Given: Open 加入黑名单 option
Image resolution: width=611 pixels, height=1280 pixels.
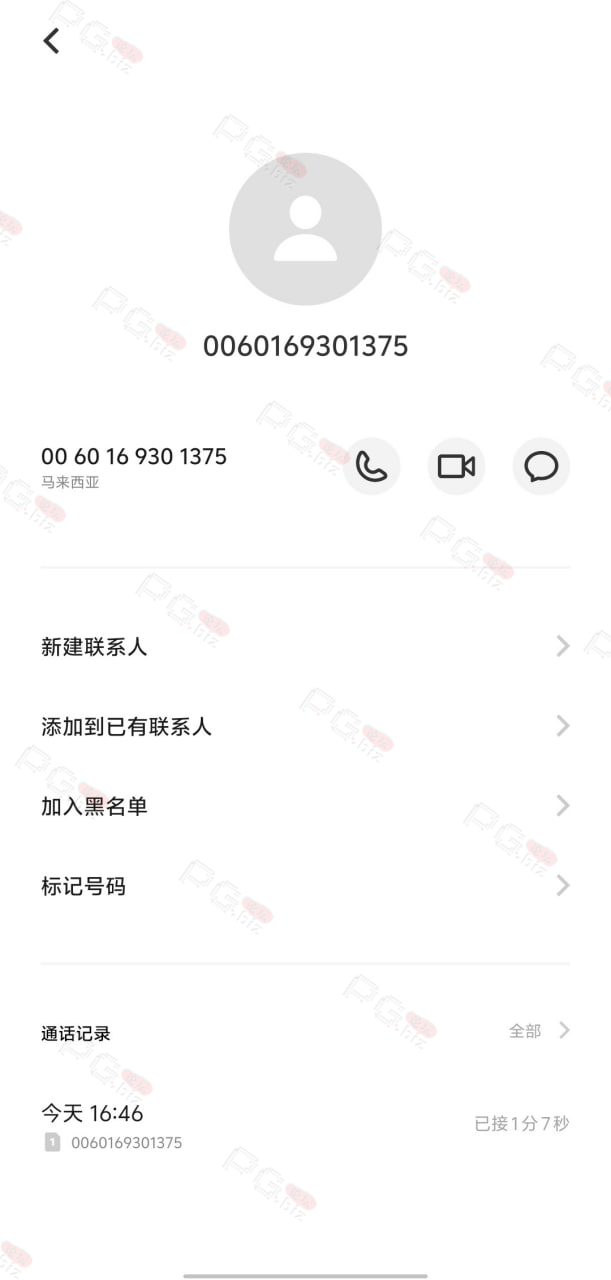Looking at the screenshot, I should pyautogui.click(x=305, y=806).
